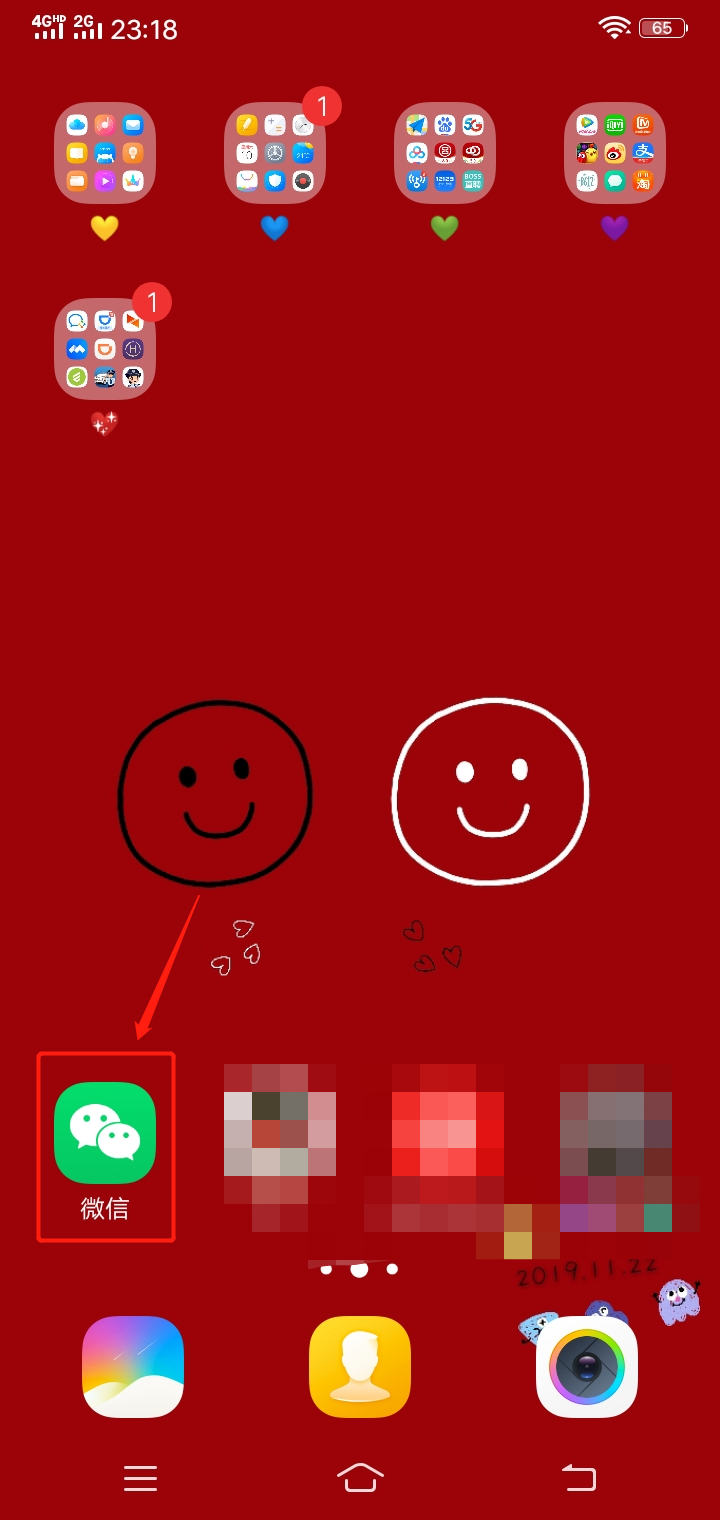Open the WeChat (微信) app
The width and height of the screenshot is (720, 1520).
(105, 1133)
